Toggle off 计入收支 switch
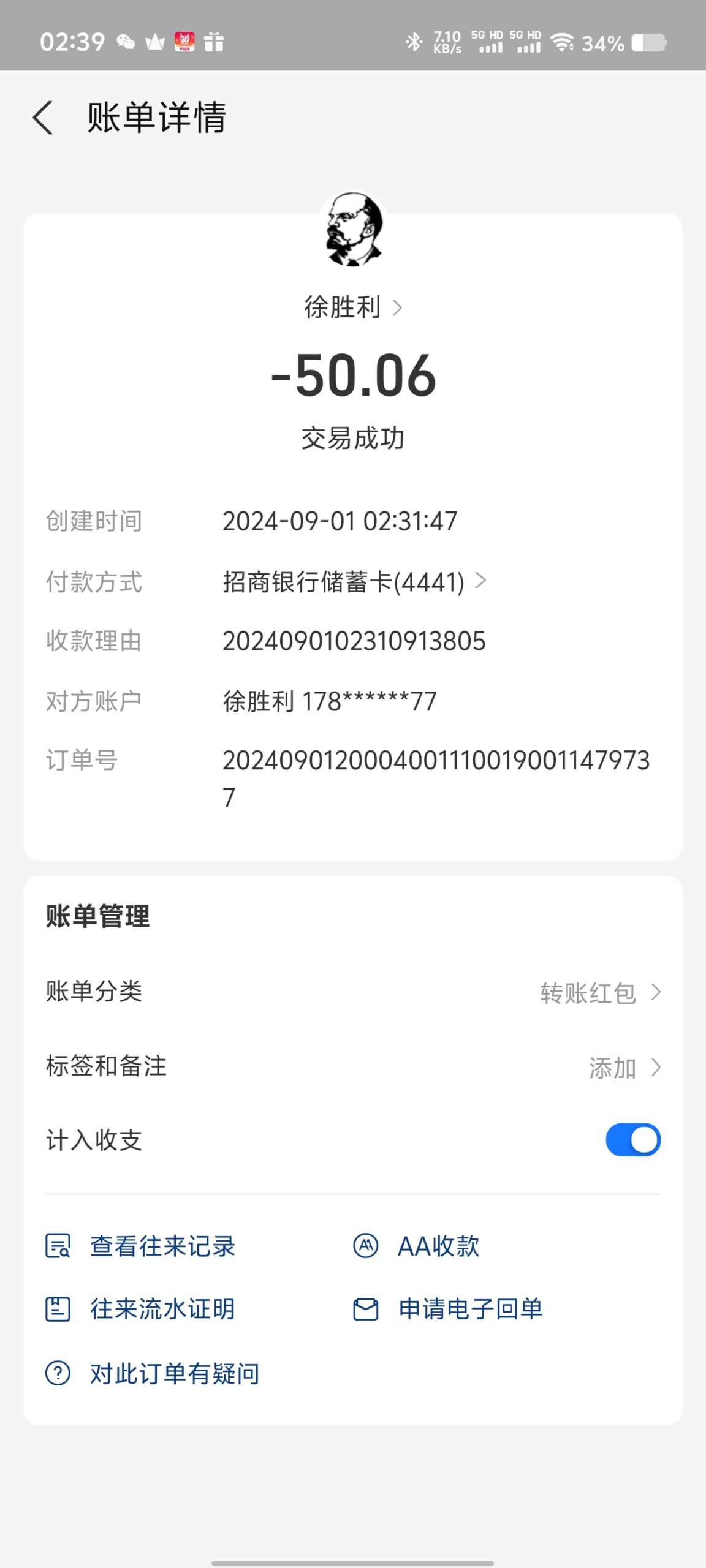Viewport: 706px width, 1568px height. [632, 1140]
